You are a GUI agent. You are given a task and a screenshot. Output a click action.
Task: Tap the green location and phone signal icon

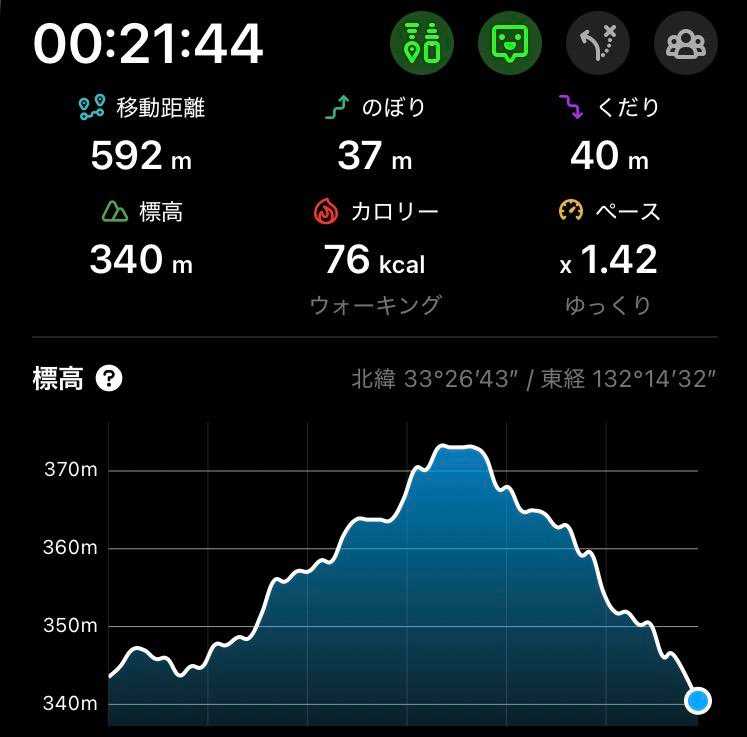[422, 45]
